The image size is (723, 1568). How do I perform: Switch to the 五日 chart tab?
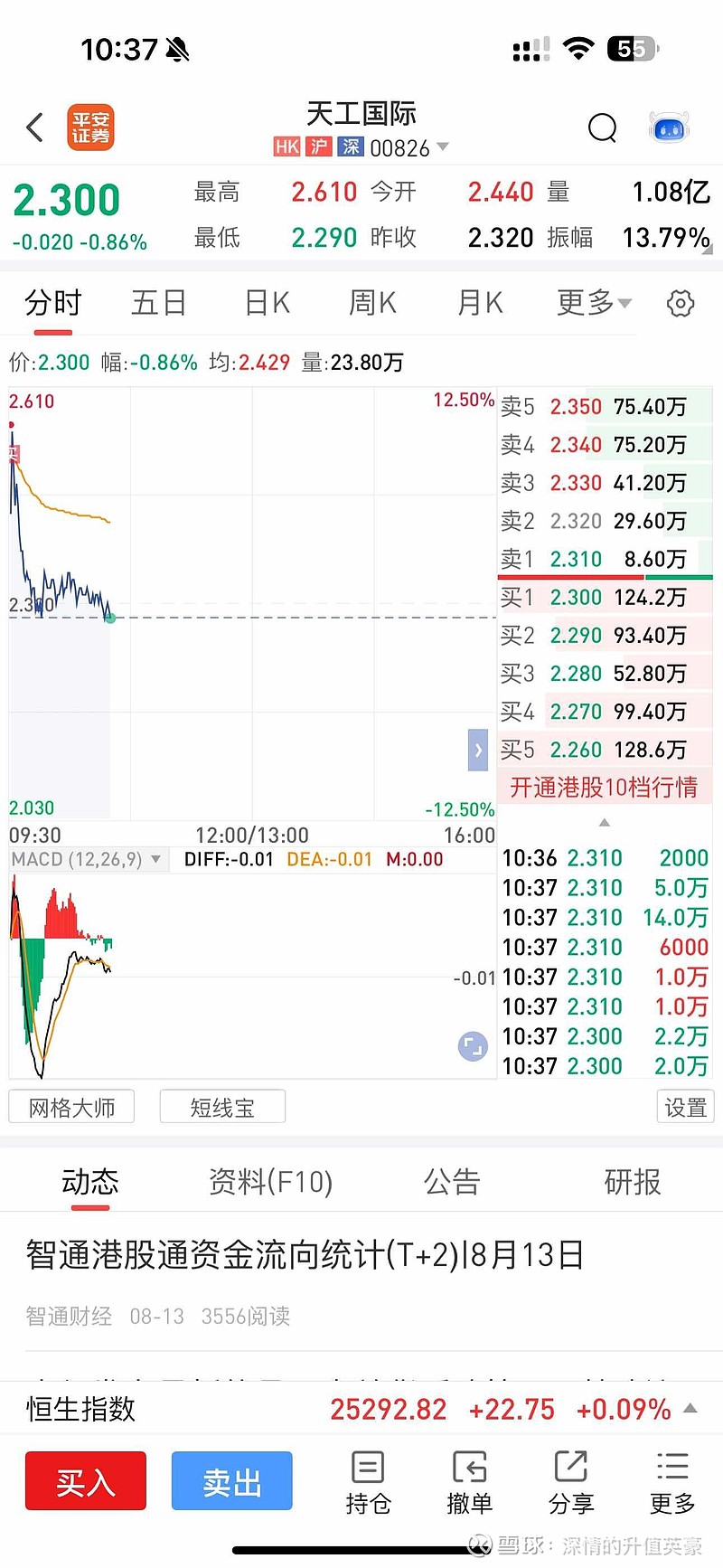click(x=158, y=303)
